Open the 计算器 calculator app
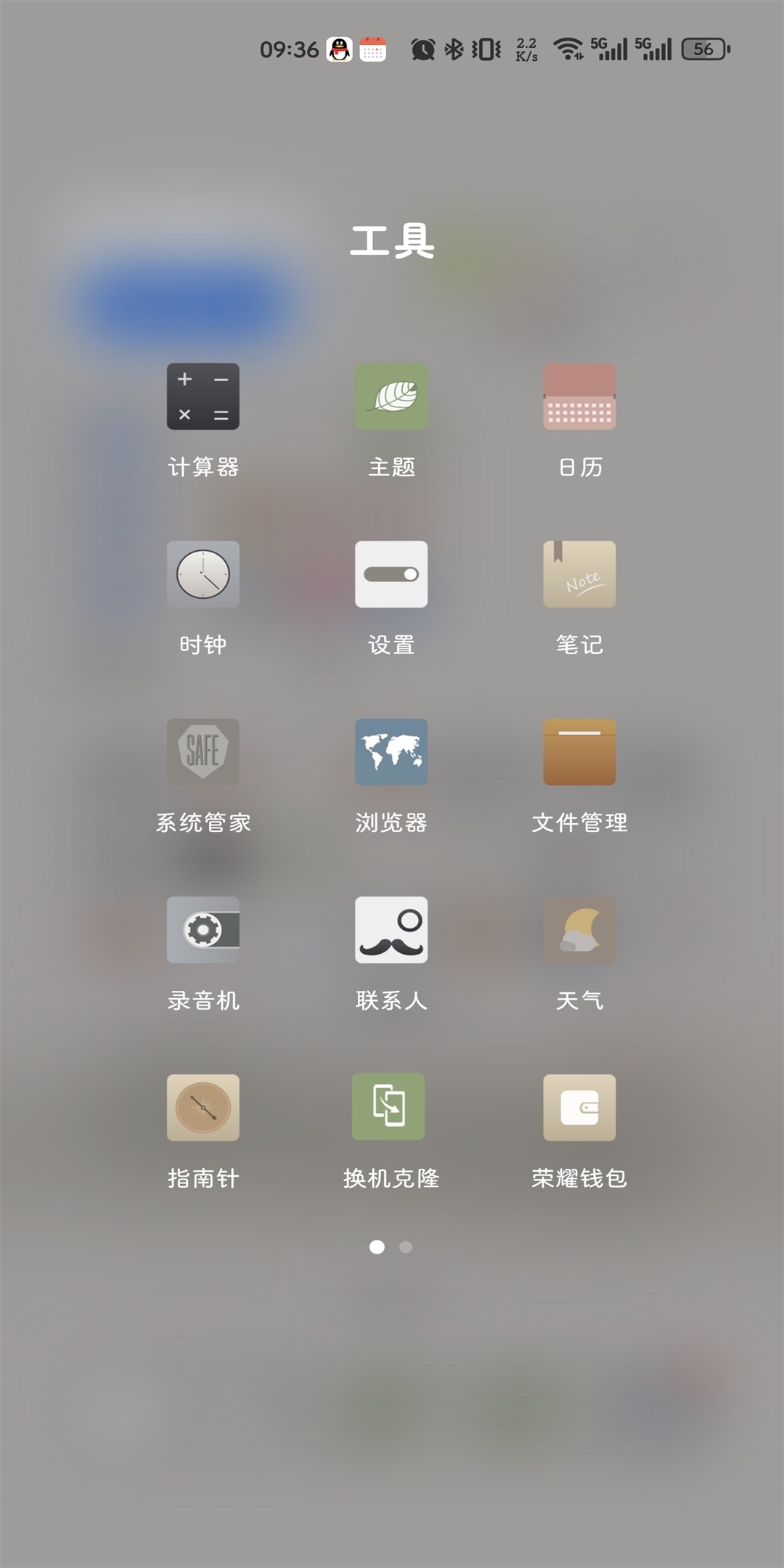Screen dimensions: 784x1568 click(203, 396)
